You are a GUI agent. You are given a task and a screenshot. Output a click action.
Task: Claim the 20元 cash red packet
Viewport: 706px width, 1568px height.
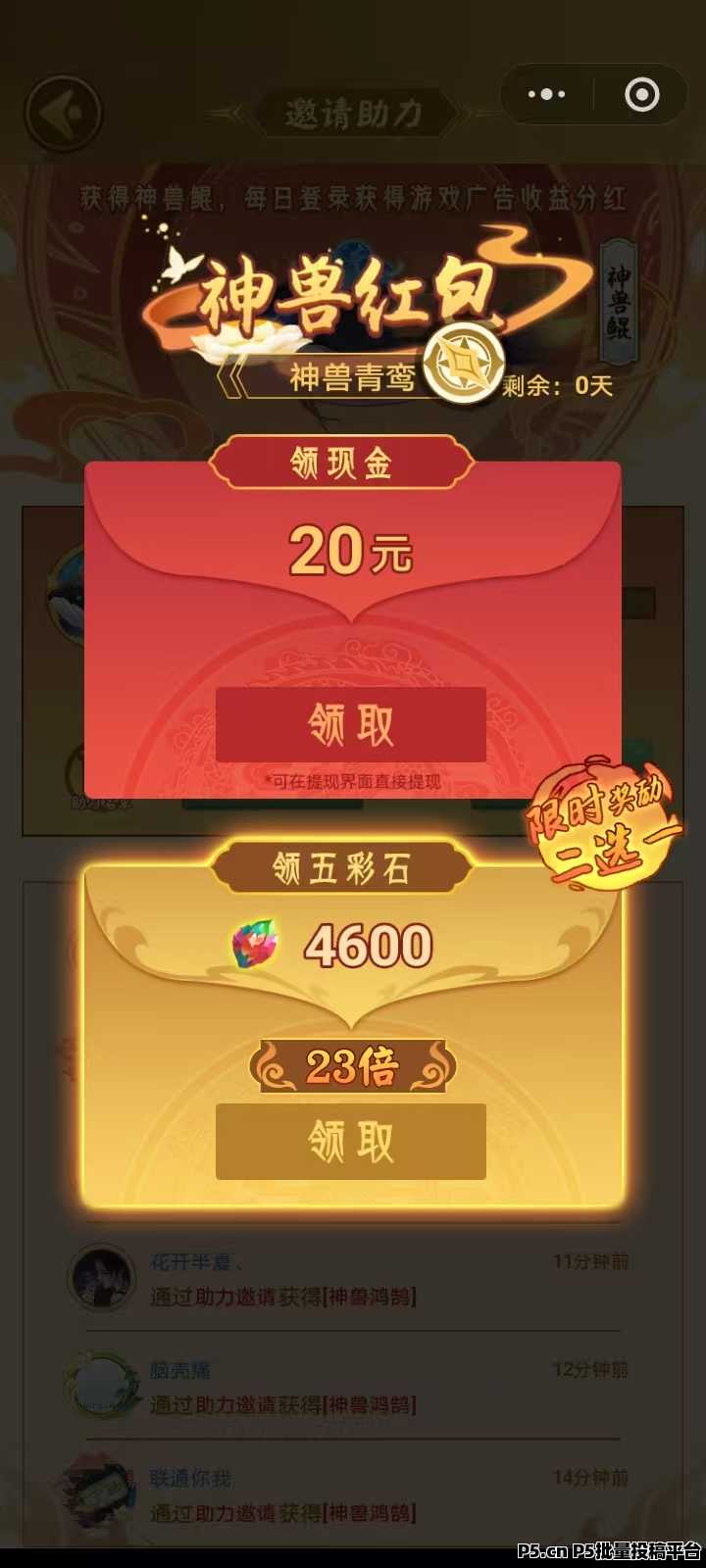[351, 725]
